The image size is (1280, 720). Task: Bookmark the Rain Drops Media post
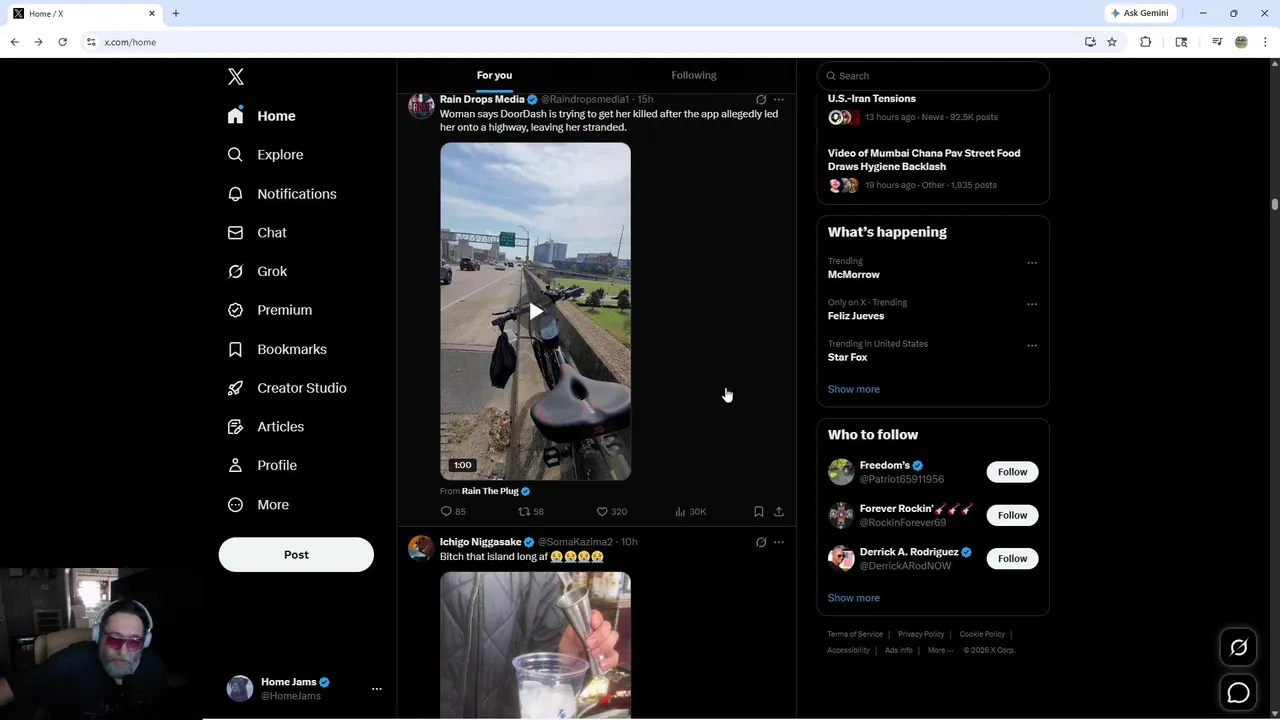pos(759,512)
